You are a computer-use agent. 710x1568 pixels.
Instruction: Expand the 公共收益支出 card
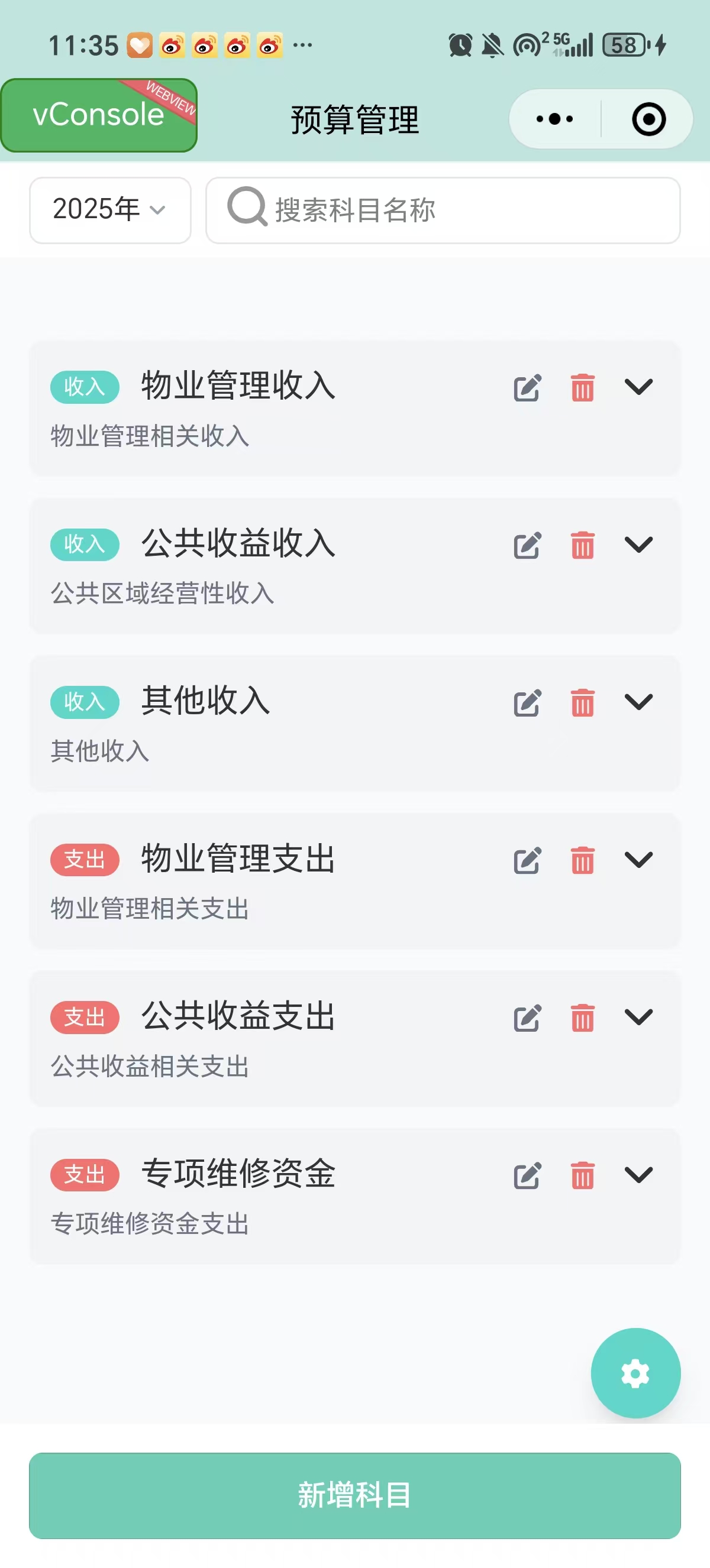638,1016
